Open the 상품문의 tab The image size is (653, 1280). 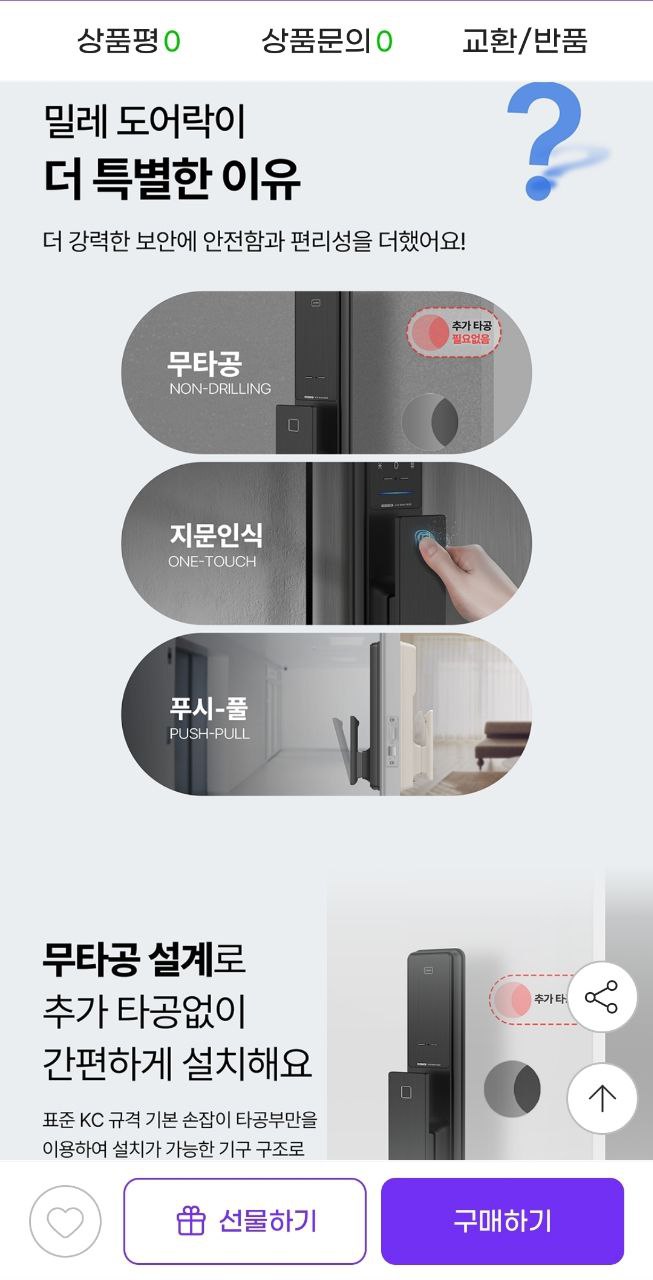pyautogui.click(x=326, y=41)
